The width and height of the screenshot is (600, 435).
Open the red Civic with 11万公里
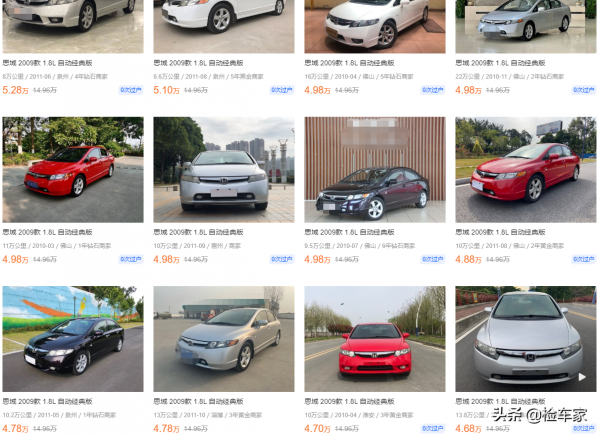72,169
